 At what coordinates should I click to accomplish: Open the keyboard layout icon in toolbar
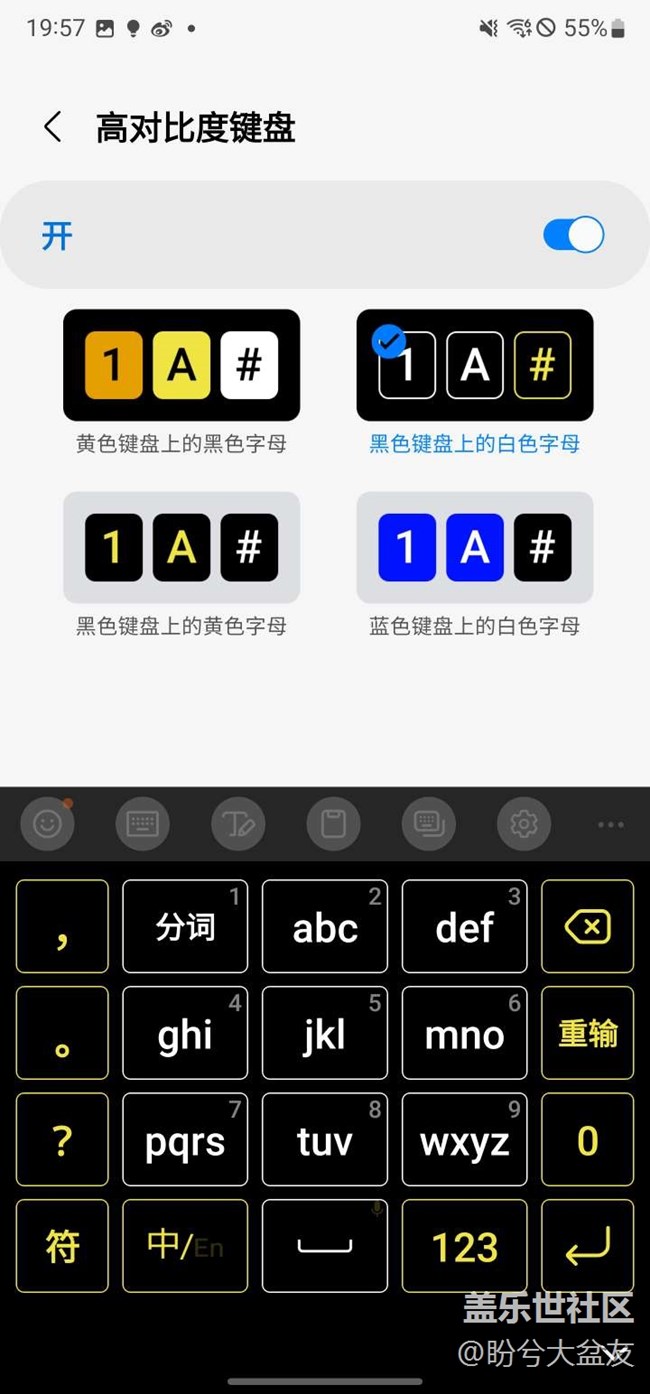[142, 824]
